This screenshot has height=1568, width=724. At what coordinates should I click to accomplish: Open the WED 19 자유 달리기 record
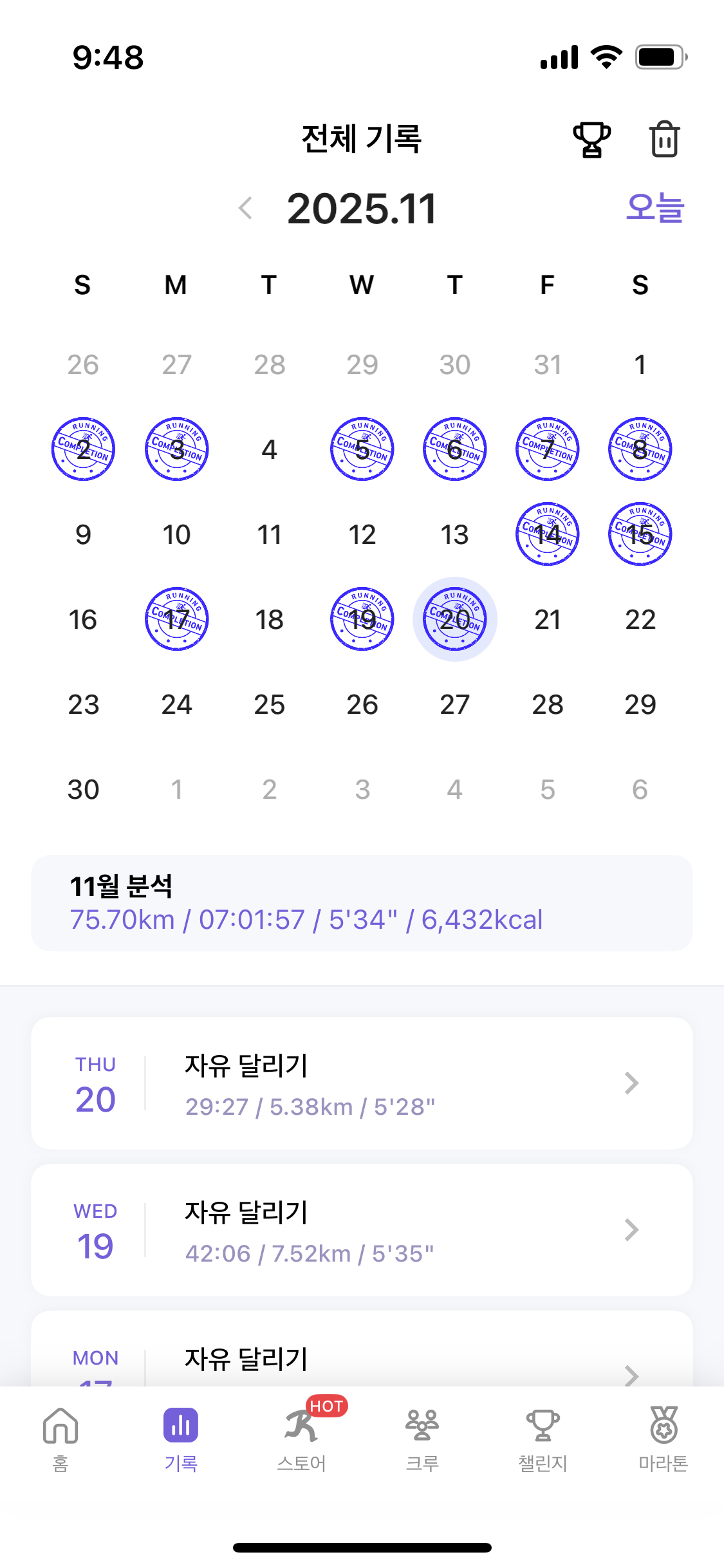click(x=362, y=1230)
